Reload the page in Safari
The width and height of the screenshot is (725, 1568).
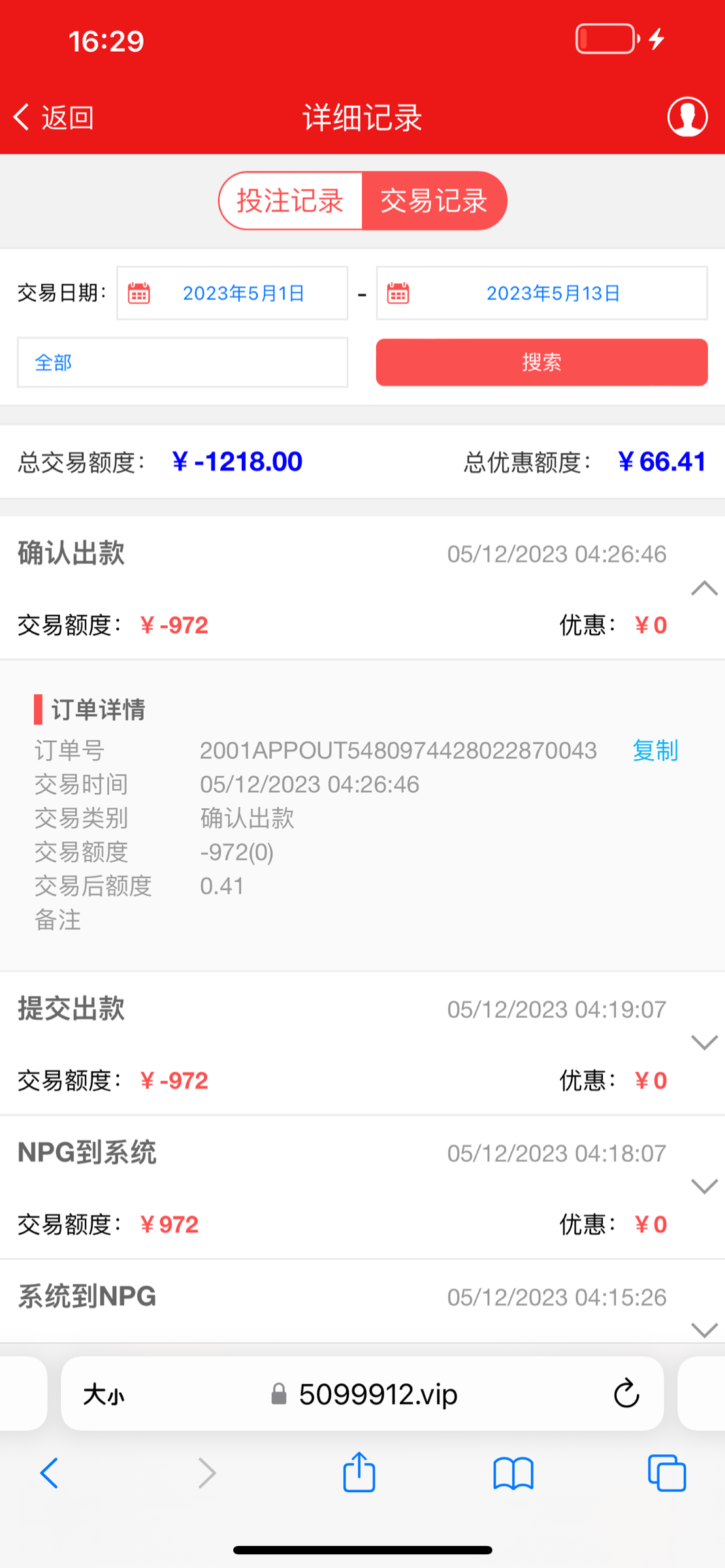tap(626, 1394)
